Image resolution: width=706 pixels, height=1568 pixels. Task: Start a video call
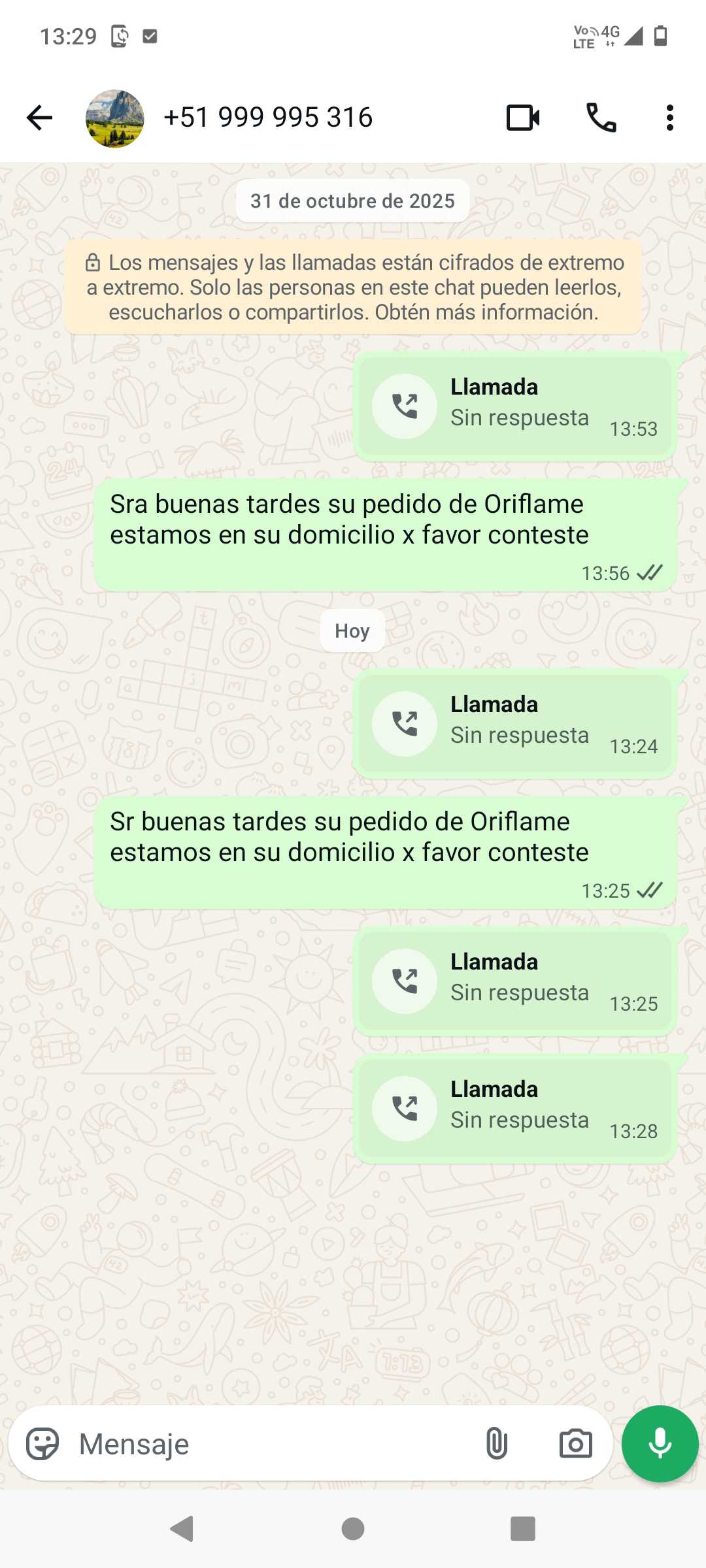pyautogui.click(x=523, y=118)
